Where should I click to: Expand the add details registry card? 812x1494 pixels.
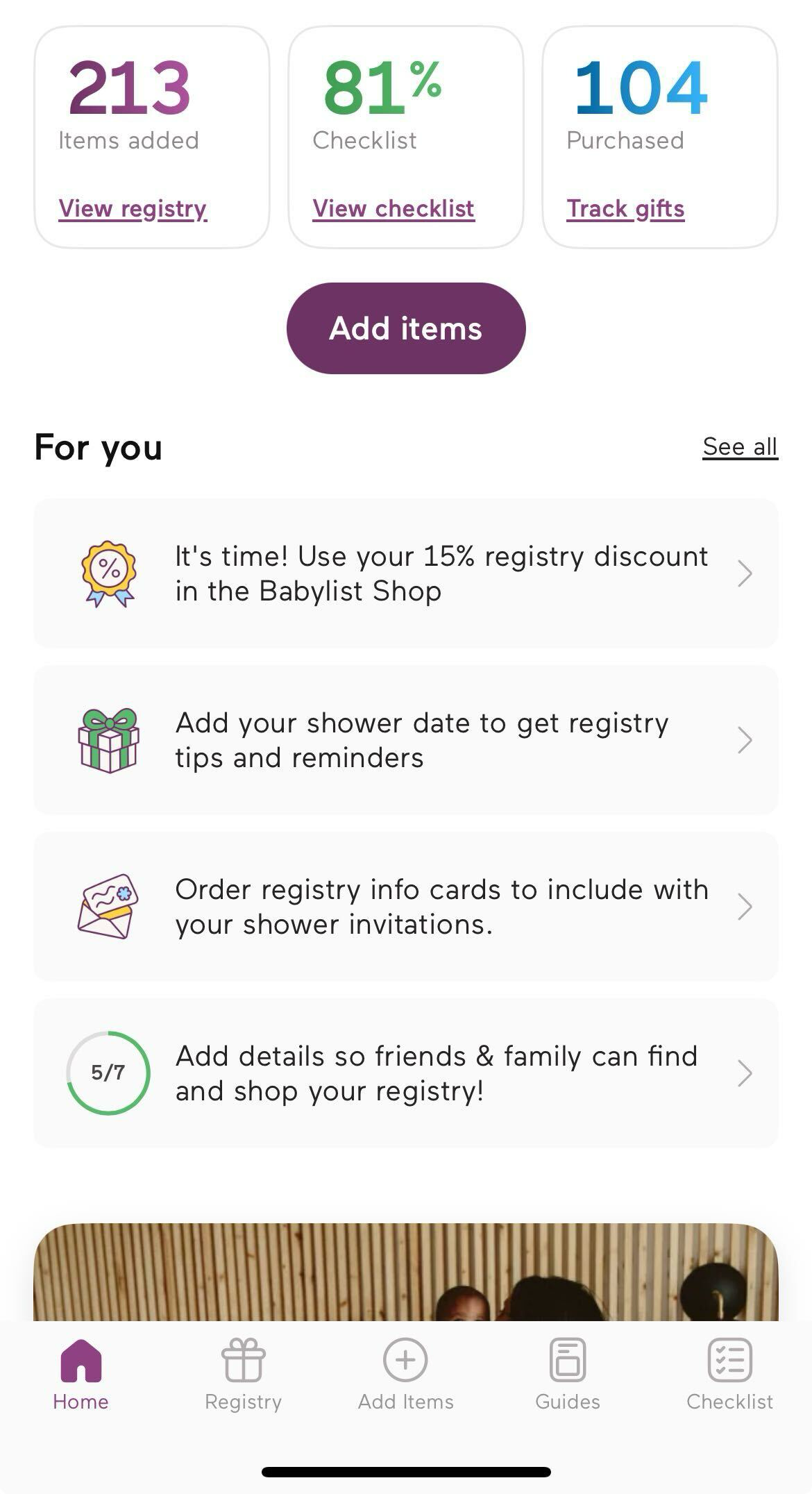click(x=745, y=1073)
